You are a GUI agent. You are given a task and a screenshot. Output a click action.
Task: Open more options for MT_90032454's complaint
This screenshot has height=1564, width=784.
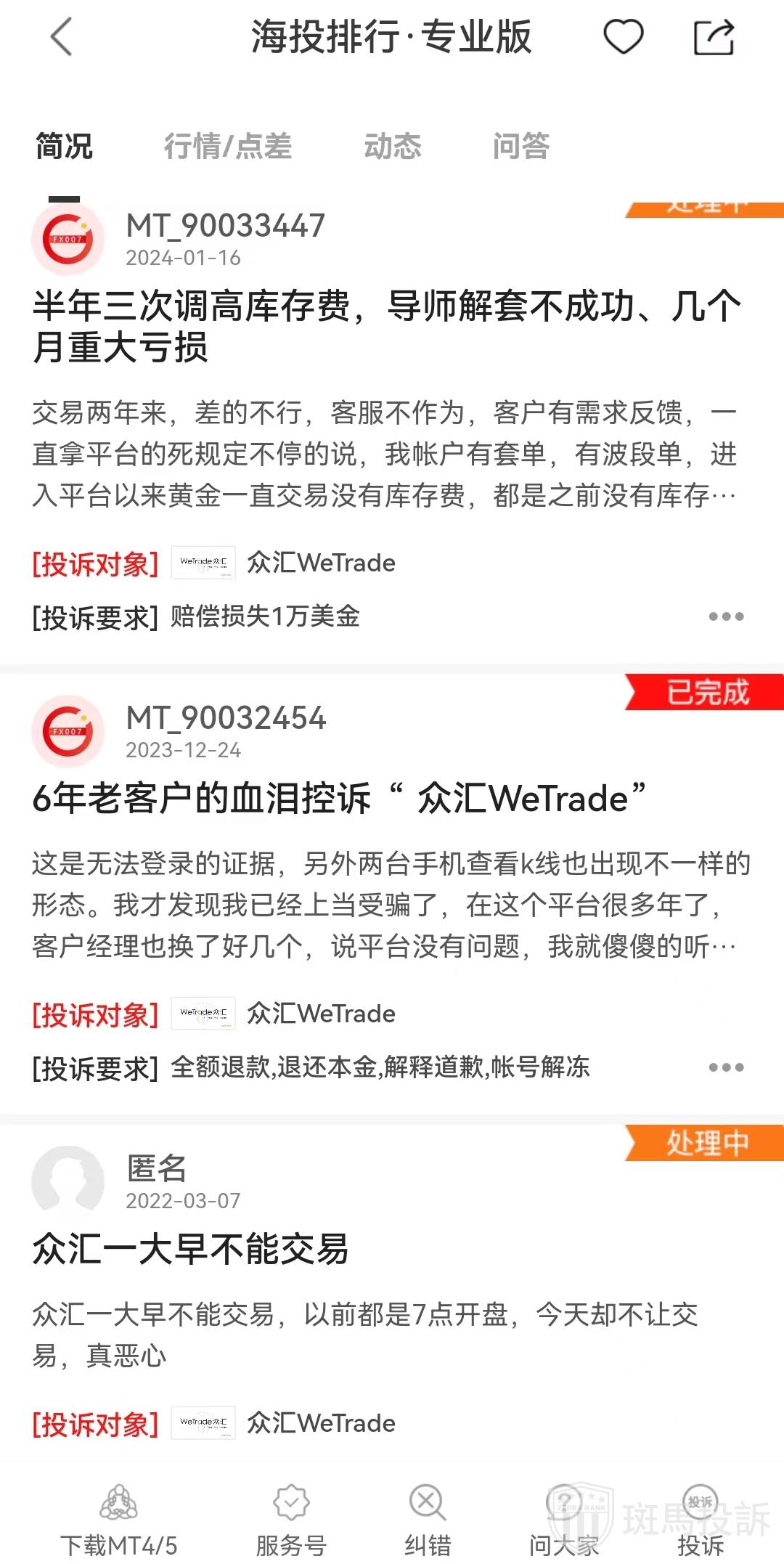point(726,1067)
